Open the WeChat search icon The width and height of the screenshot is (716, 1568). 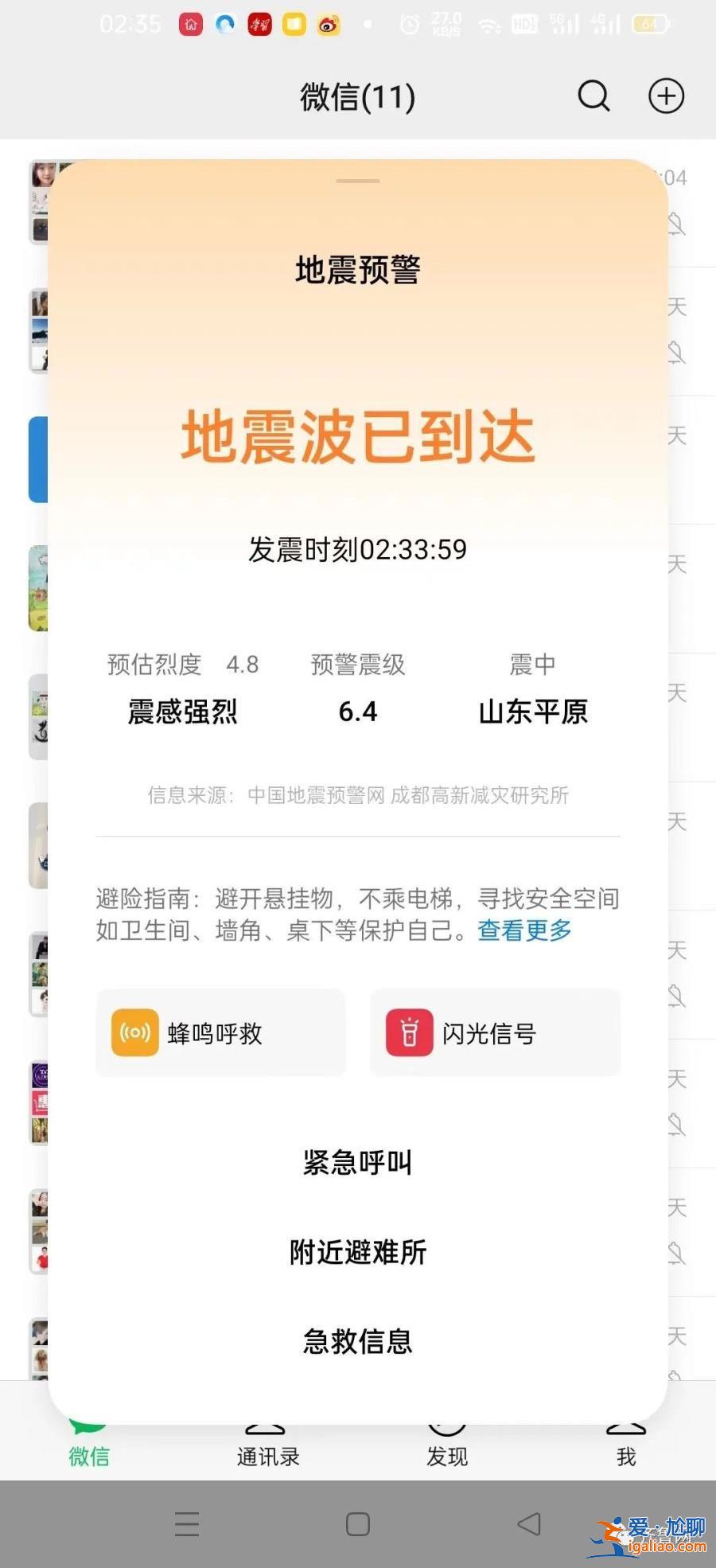pos(593,96)
